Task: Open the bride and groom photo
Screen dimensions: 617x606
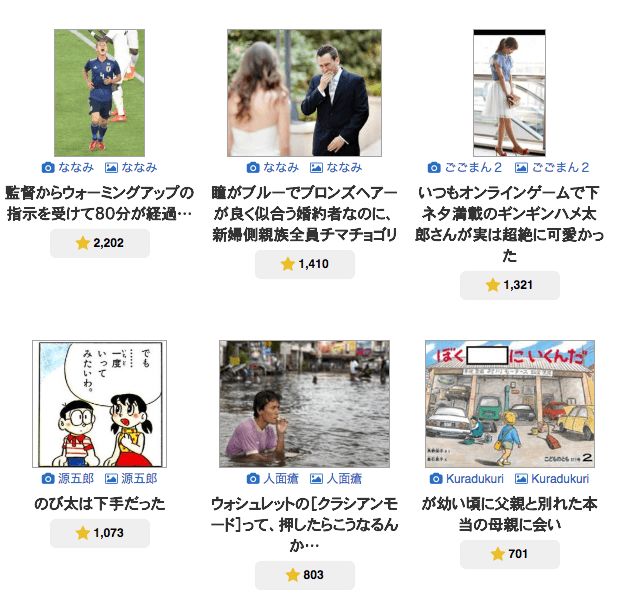Action: [x=304, y=93]
